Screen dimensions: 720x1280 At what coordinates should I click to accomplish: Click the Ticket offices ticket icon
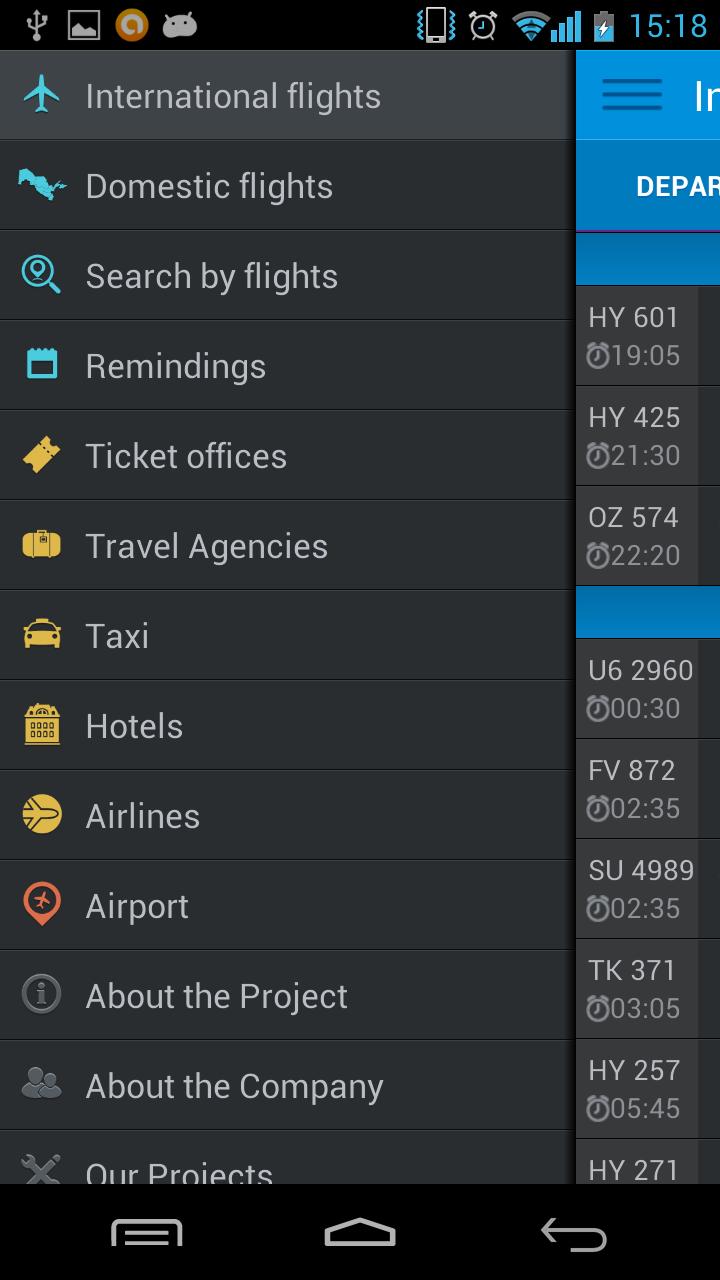[40, 455]
